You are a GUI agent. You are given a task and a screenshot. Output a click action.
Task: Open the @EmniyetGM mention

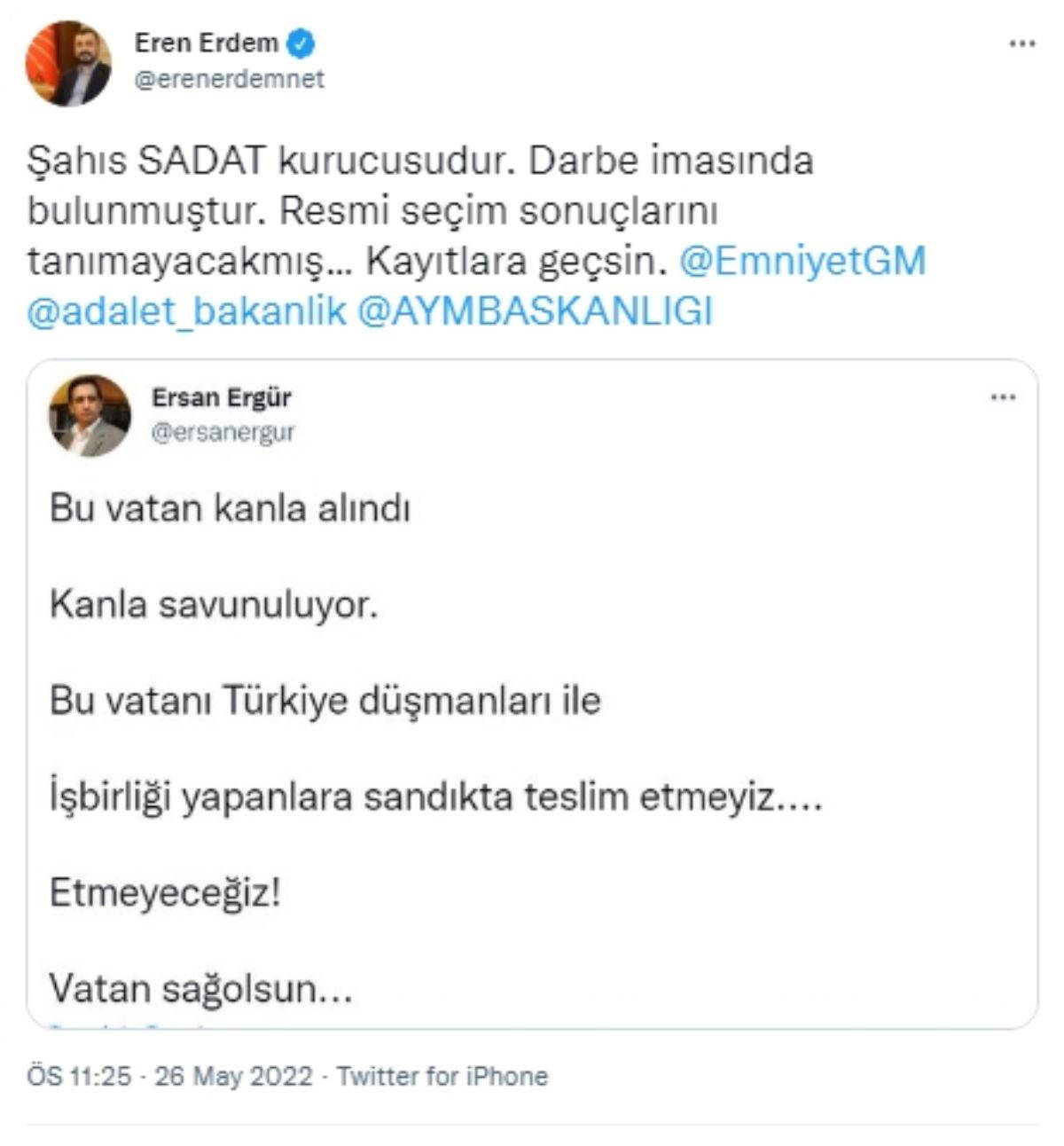(802, 261)
